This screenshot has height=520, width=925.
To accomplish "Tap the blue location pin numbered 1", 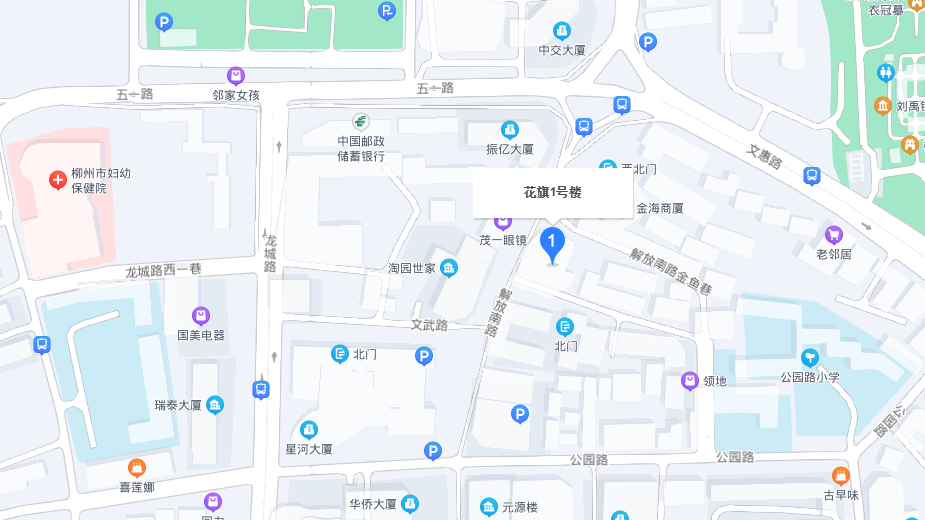I will point(551,242).
